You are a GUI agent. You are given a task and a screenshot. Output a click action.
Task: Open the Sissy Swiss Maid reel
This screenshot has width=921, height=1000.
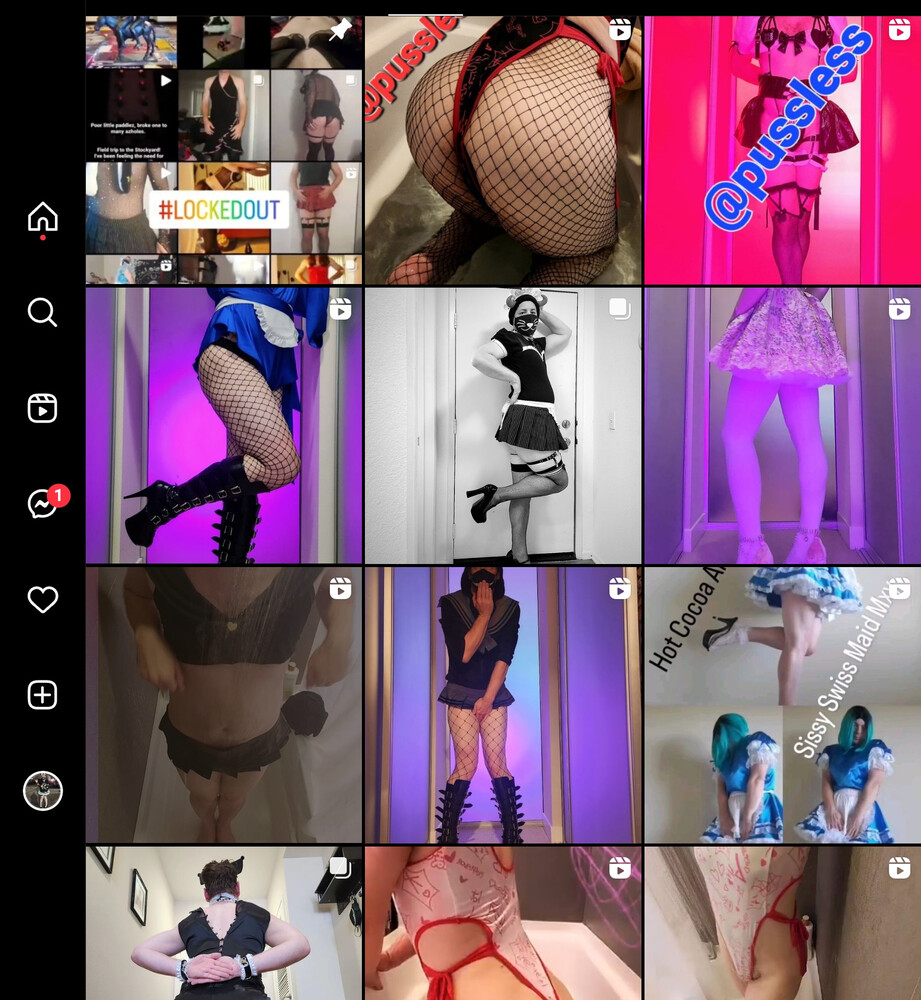click(782, 705)
